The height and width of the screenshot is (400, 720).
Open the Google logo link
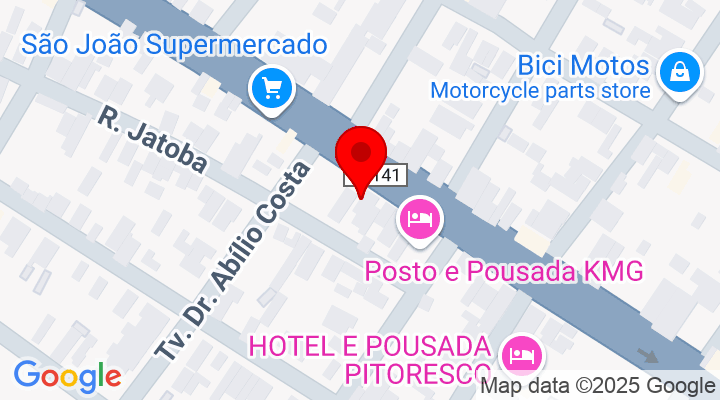[x=67, y=376]
